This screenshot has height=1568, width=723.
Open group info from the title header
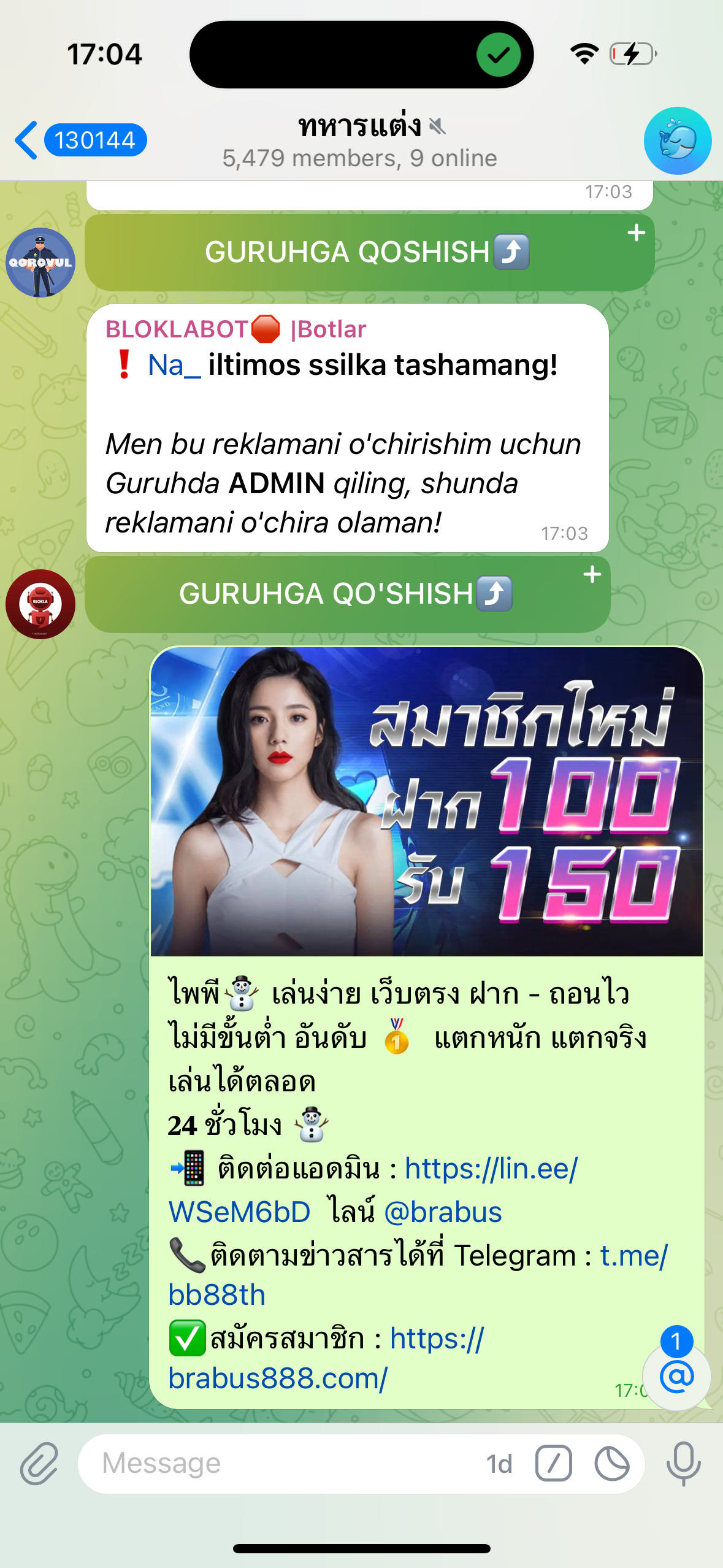coord(360,140)
